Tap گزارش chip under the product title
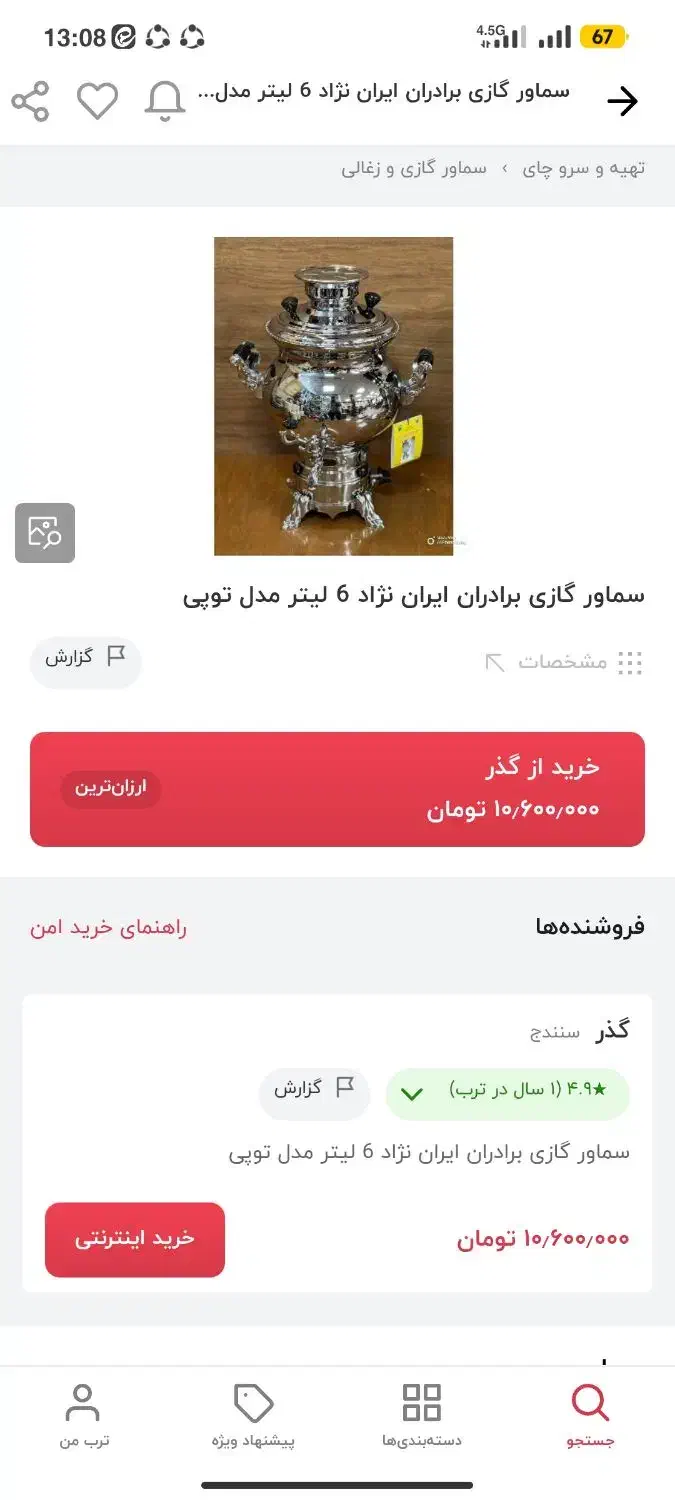The image size is (675, 1500). [x=85, y=661]
